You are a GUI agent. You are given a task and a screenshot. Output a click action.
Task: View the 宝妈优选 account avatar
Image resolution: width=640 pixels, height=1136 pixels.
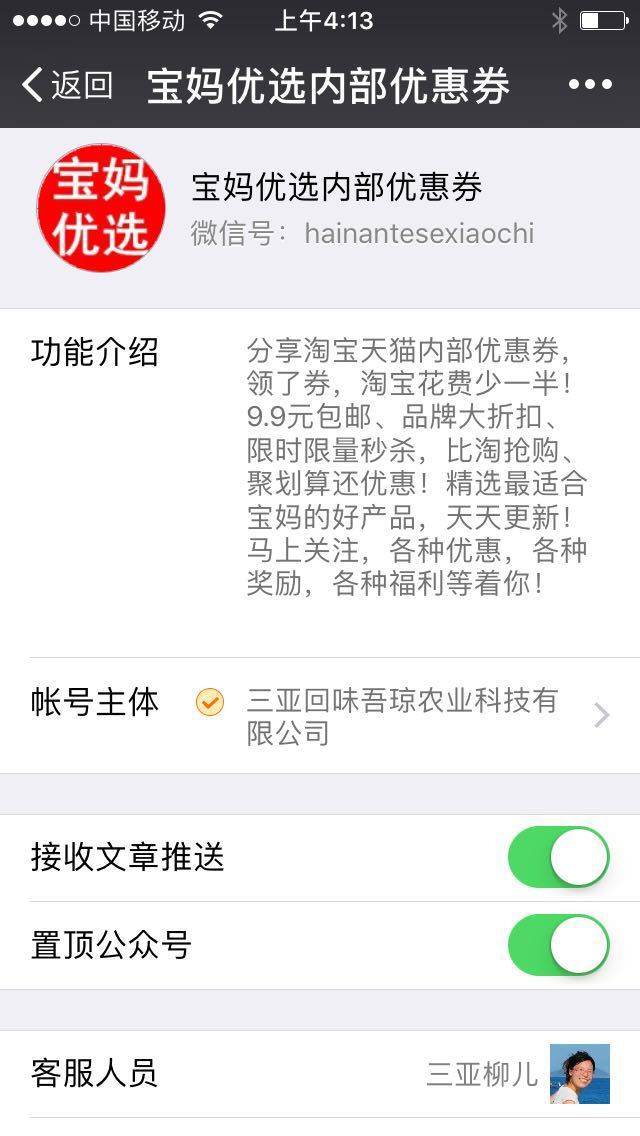click(100, 208)
